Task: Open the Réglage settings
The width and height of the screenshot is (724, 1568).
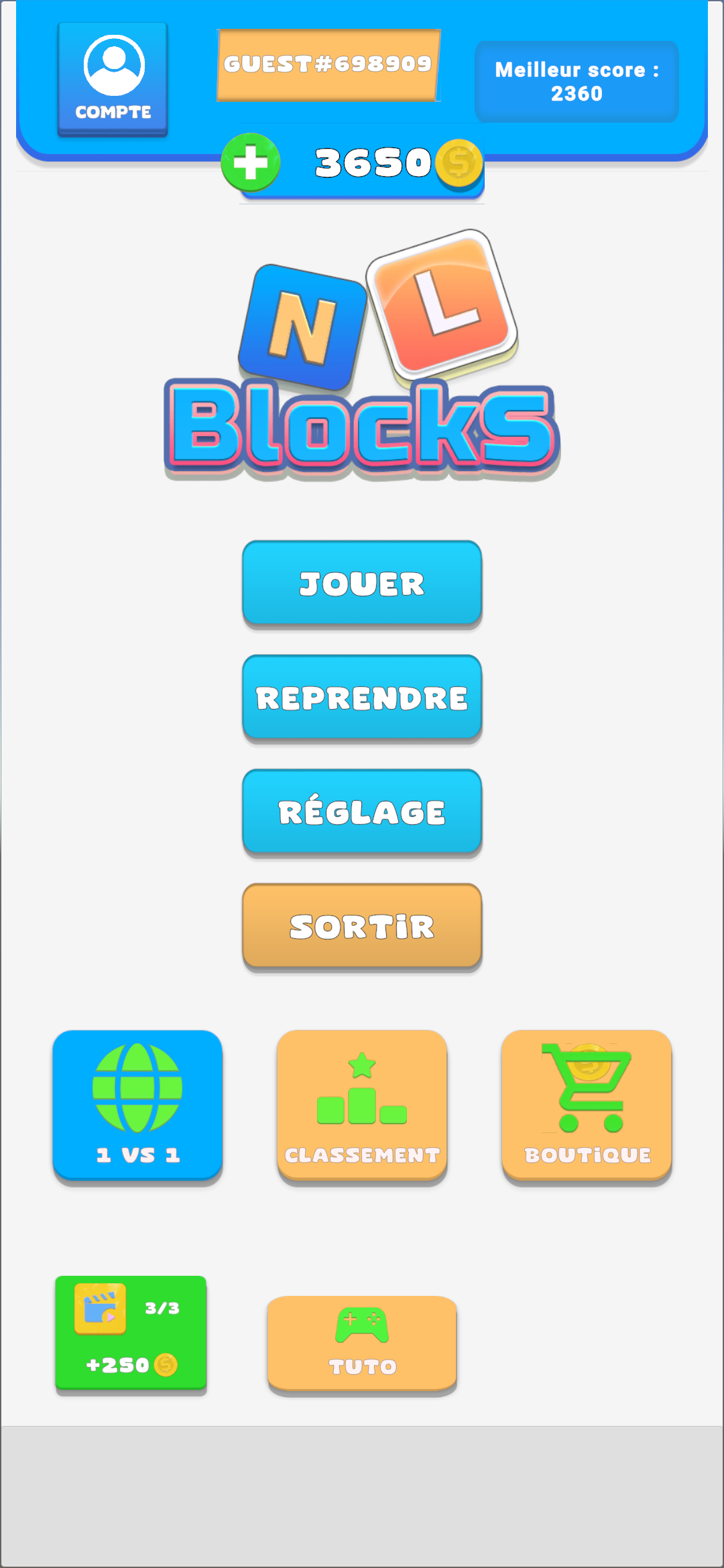Action: click(362, 812)
